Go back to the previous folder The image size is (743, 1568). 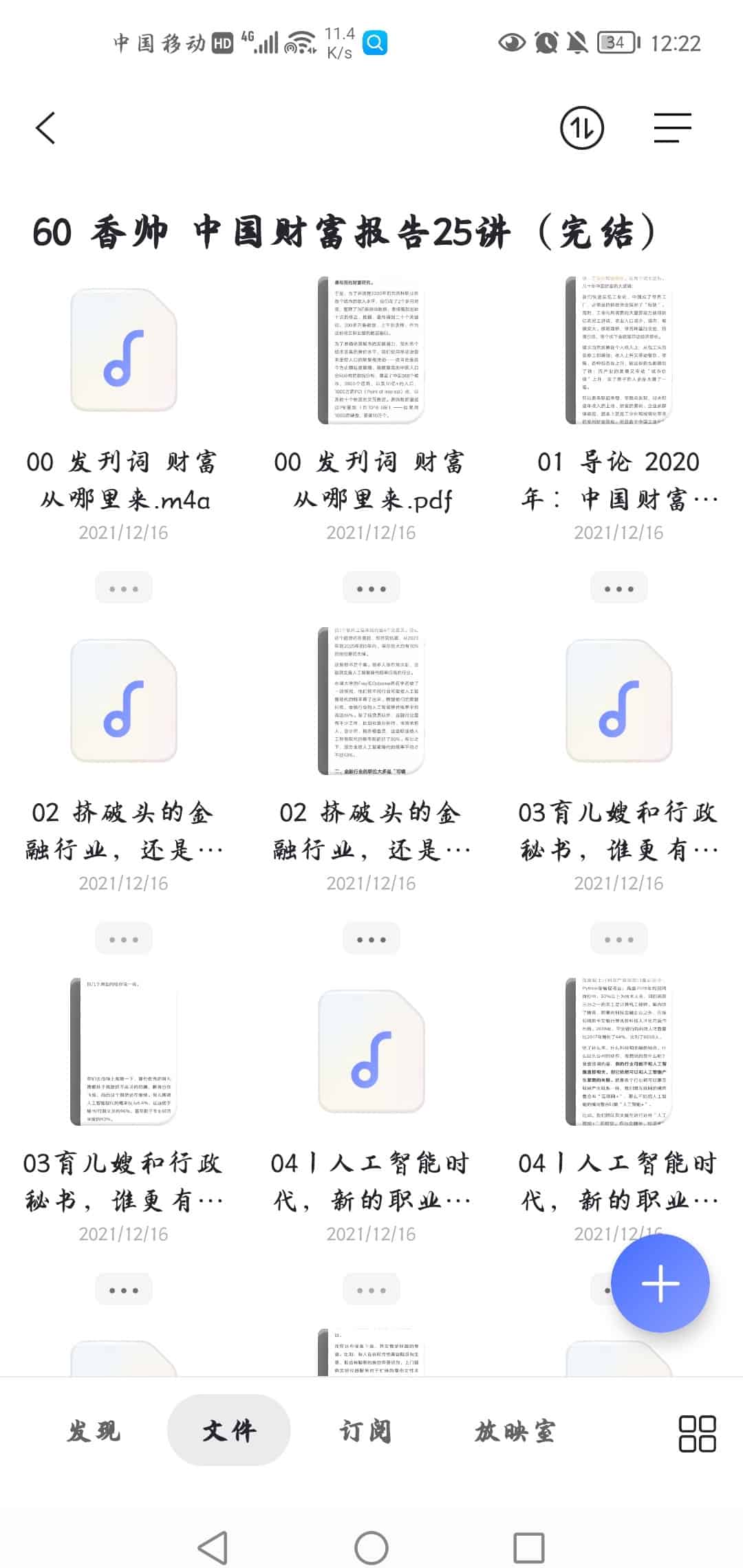[x=45, y=128]
